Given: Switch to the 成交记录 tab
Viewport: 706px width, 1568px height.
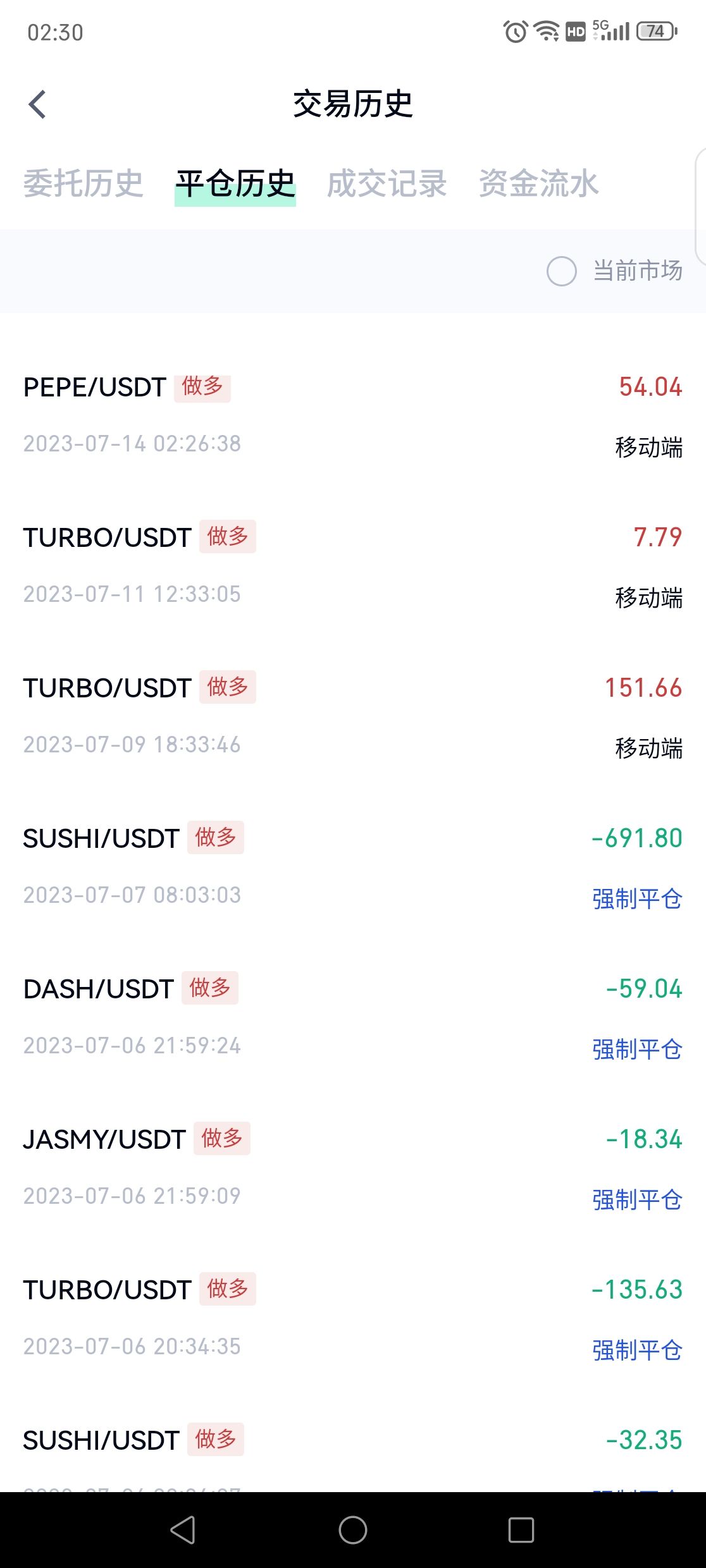Looking at the screenshot, I should tap(387, 184).
